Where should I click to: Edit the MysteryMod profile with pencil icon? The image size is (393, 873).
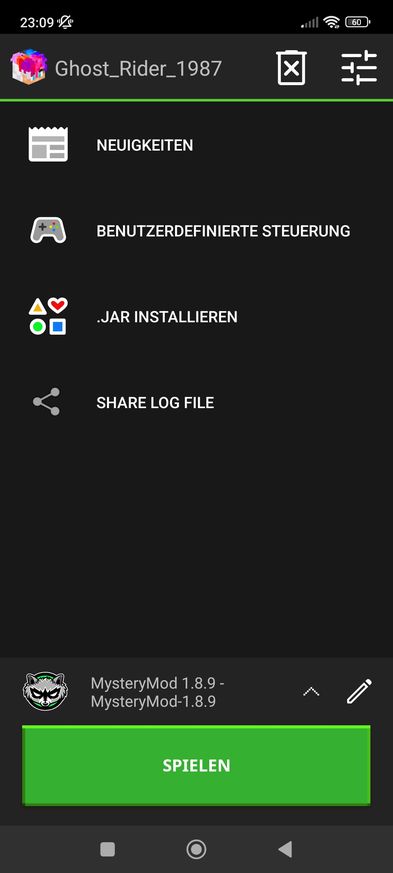click(x=359, y=691)
